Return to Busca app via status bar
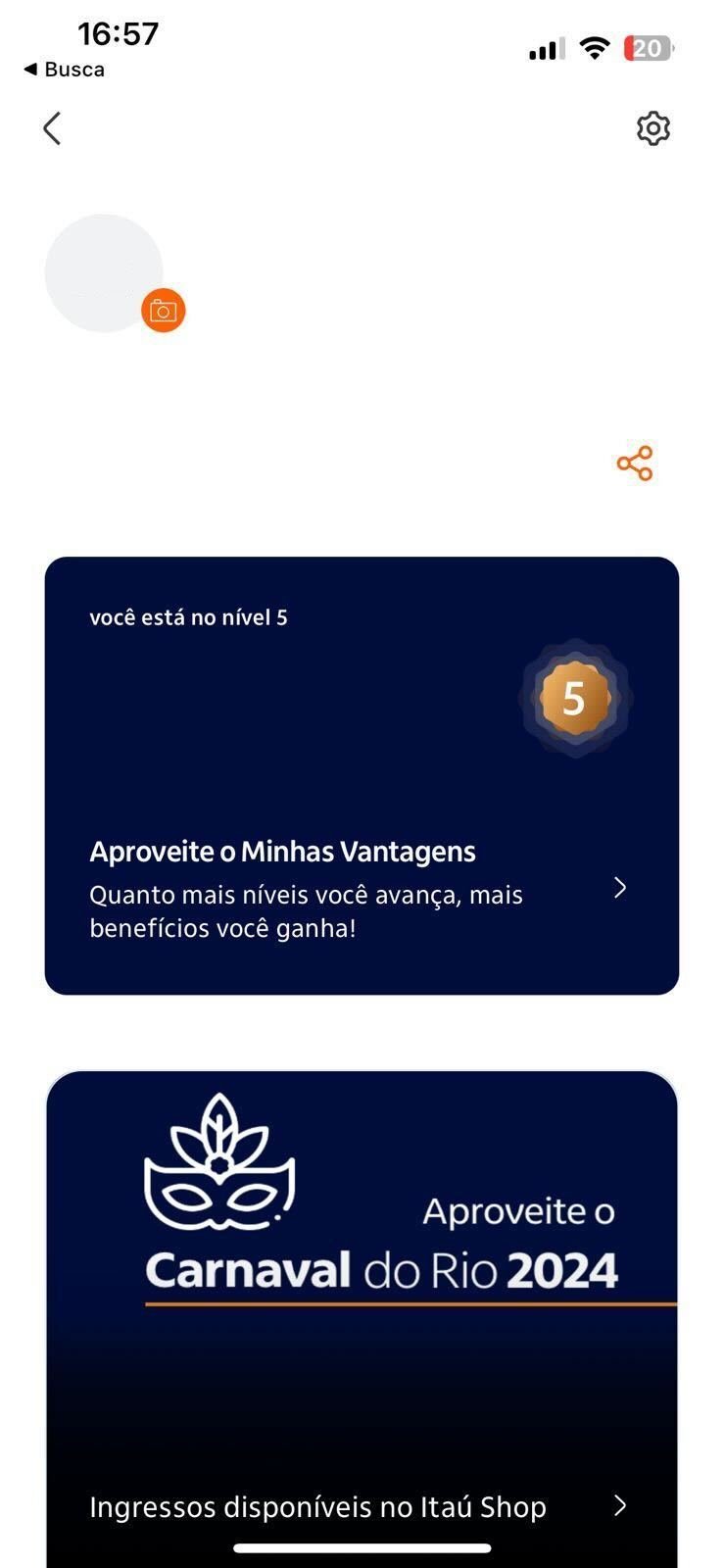This screenshot has height=1568, width=724. pos(65,70)
